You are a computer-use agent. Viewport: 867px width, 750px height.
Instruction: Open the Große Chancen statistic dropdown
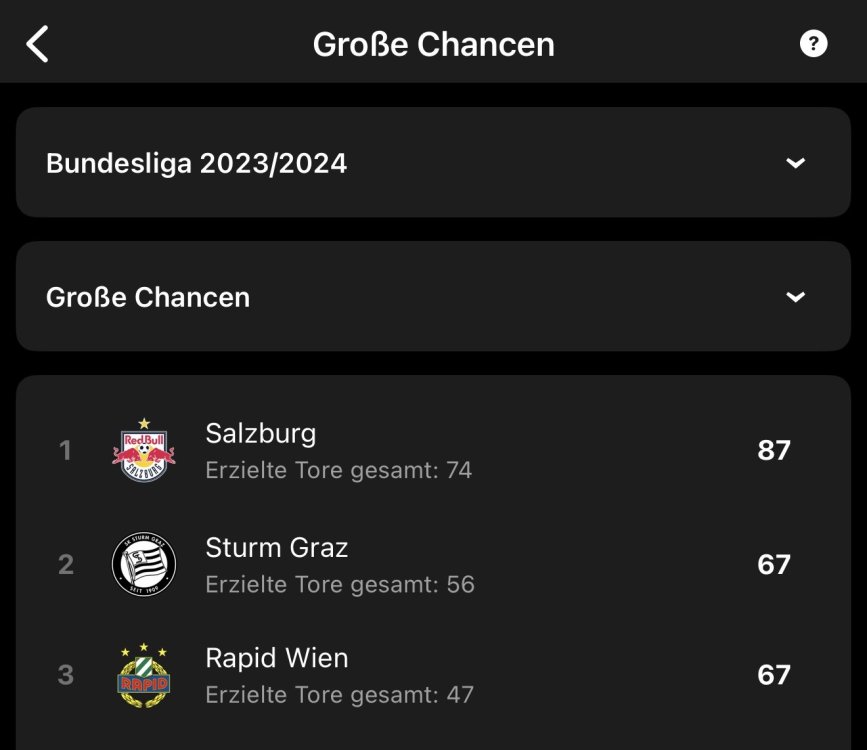click(x=433, y=297)
